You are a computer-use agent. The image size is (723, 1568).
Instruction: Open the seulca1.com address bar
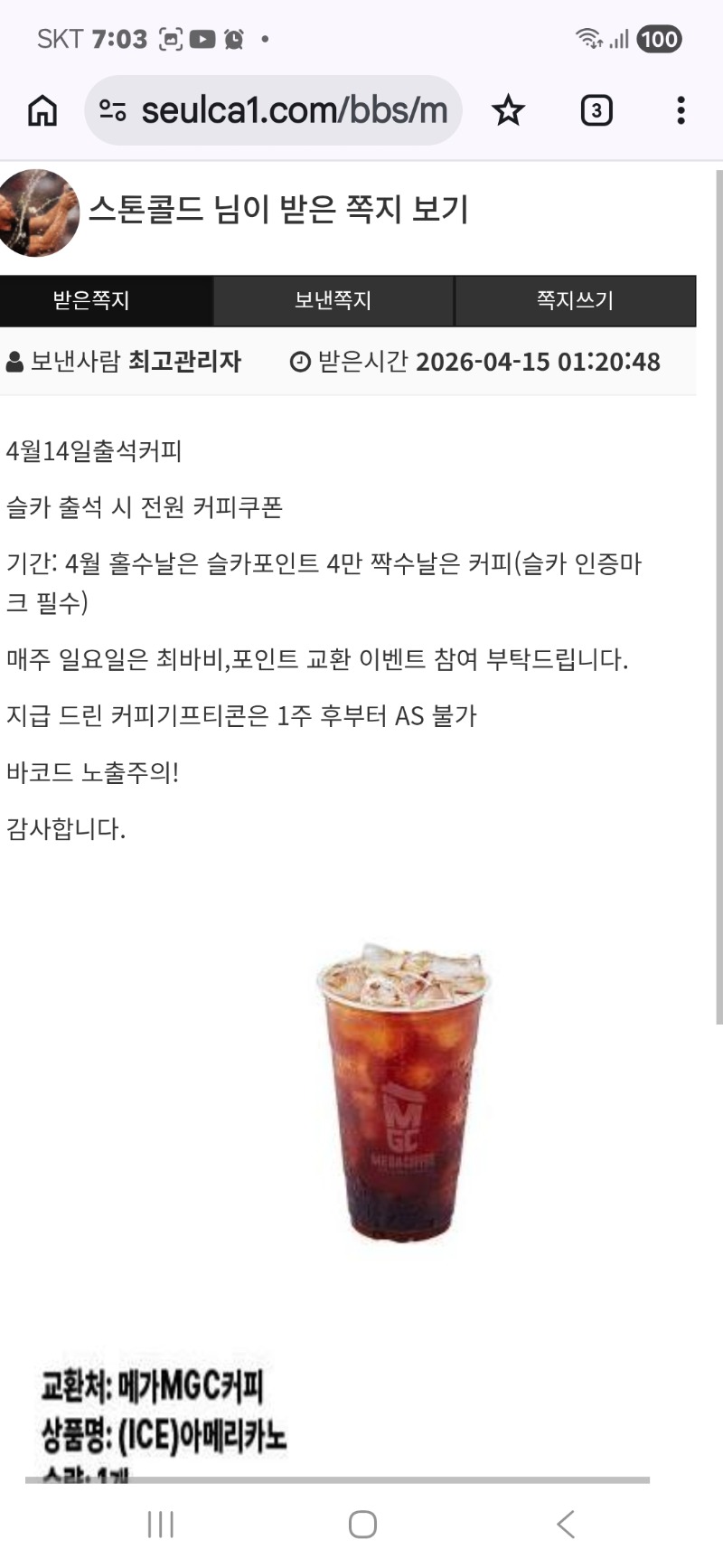pyautogui.click(x=294, y=111)
